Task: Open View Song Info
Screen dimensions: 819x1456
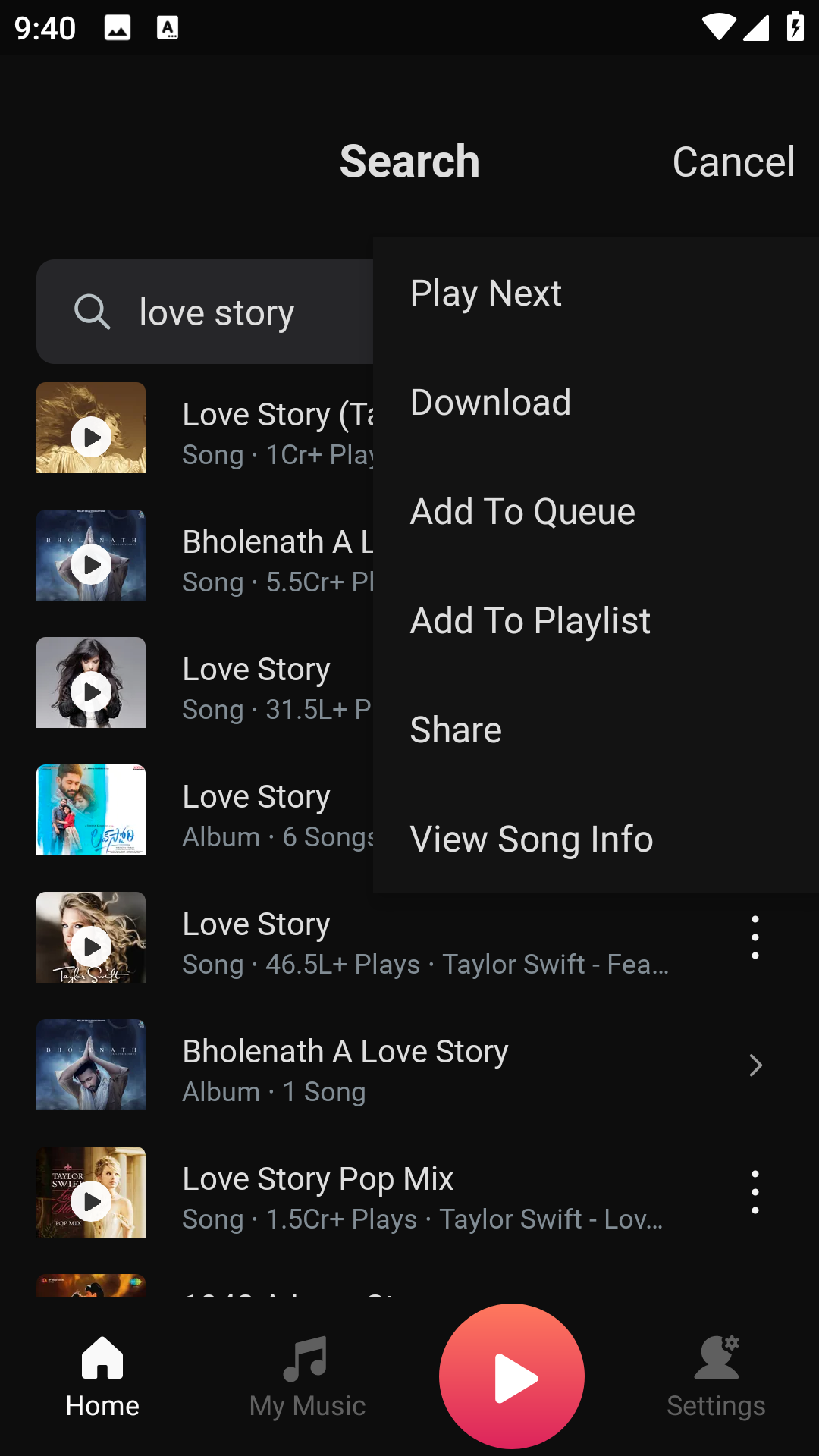Action: (531, 839)
